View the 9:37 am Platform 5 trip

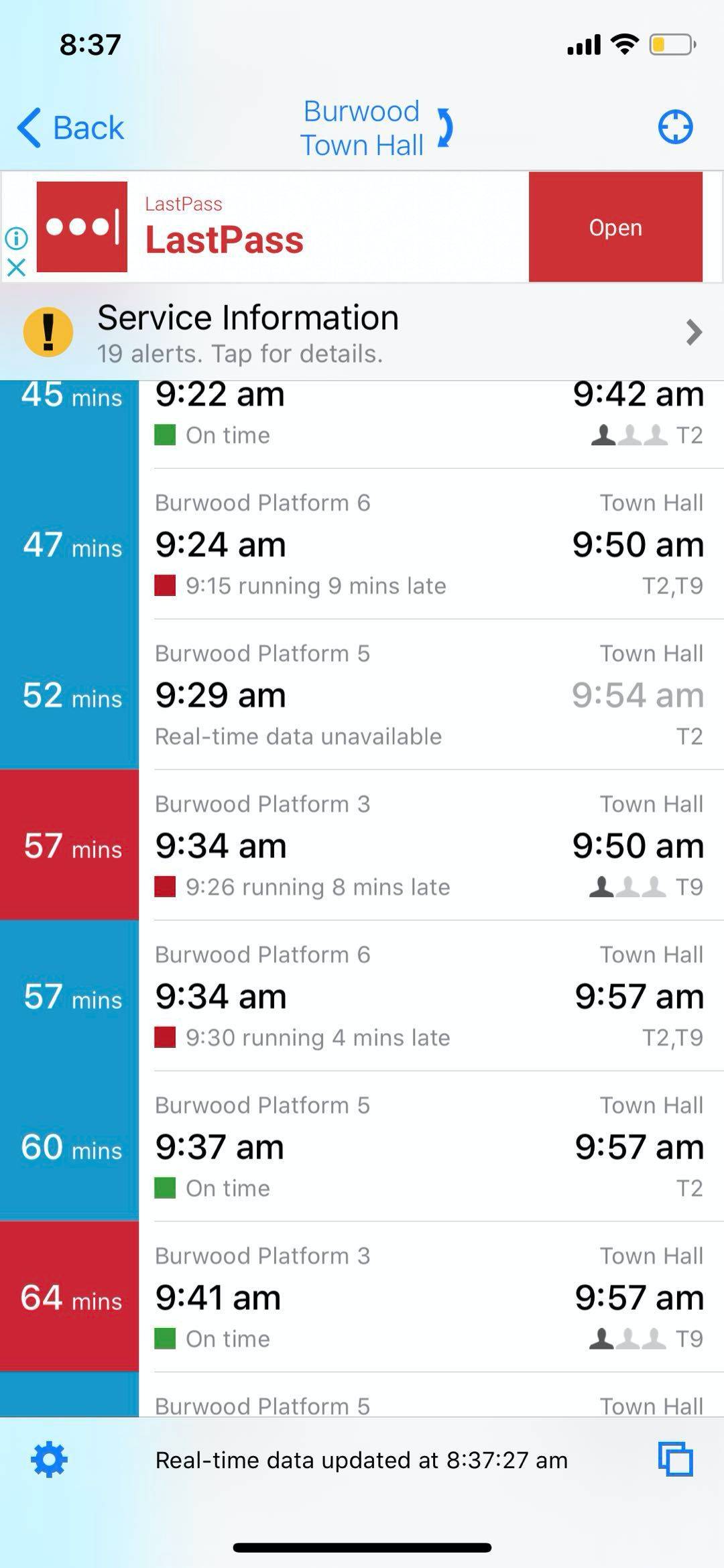[x=362, y=1146]
